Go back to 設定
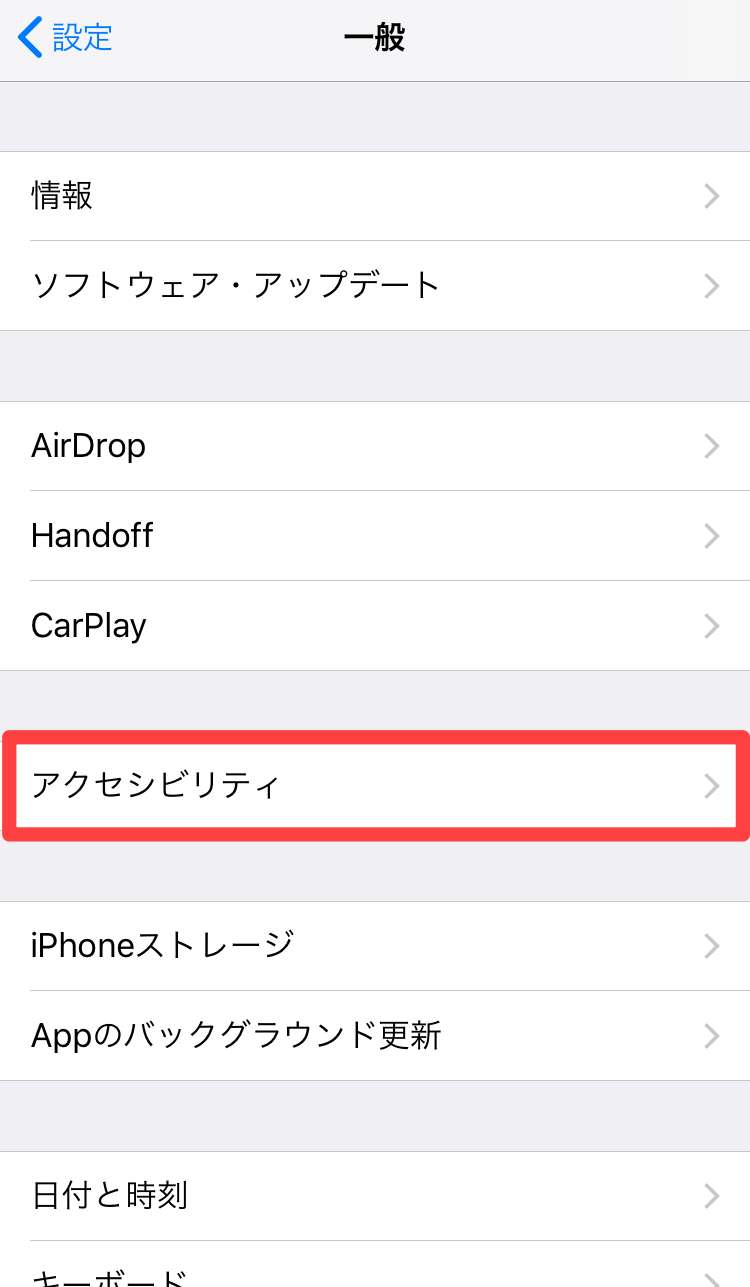 point(66,38)
